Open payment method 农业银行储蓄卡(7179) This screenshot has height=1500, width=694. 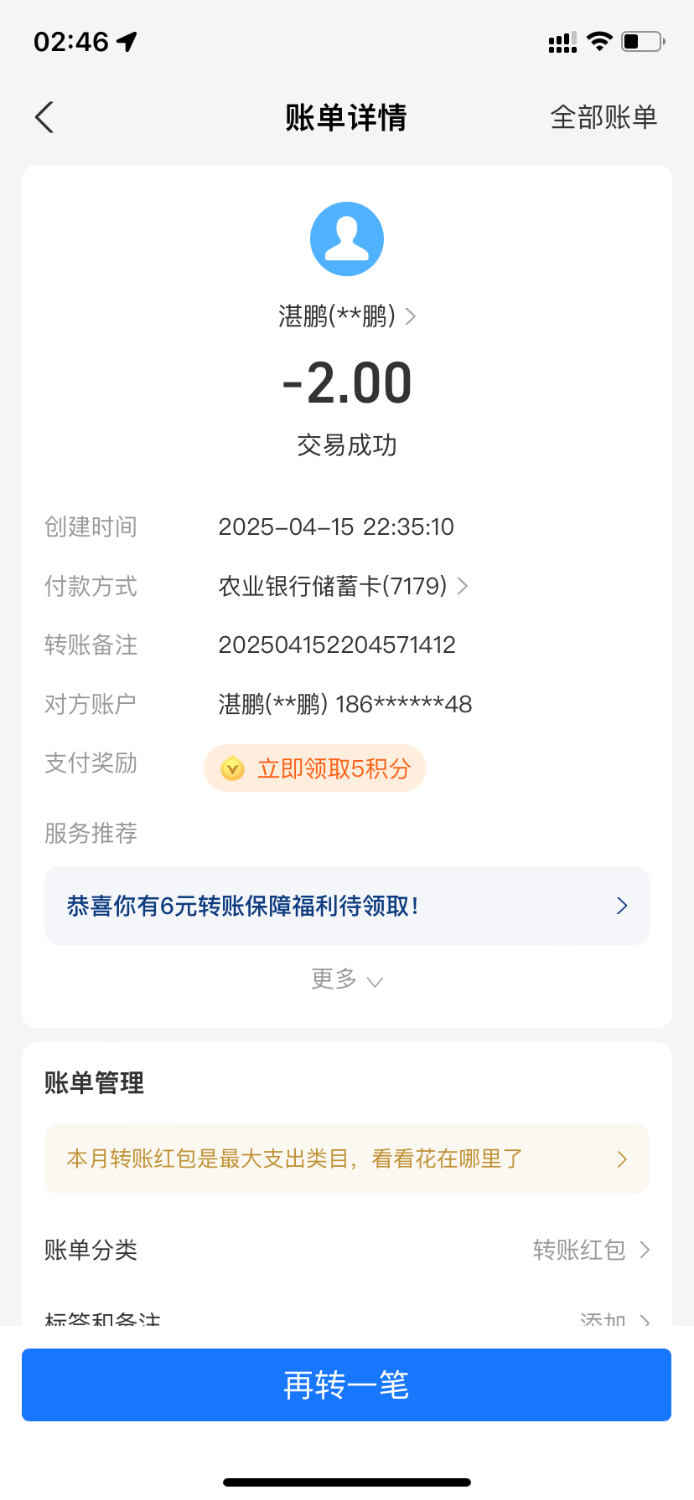[x=343, y=586]
